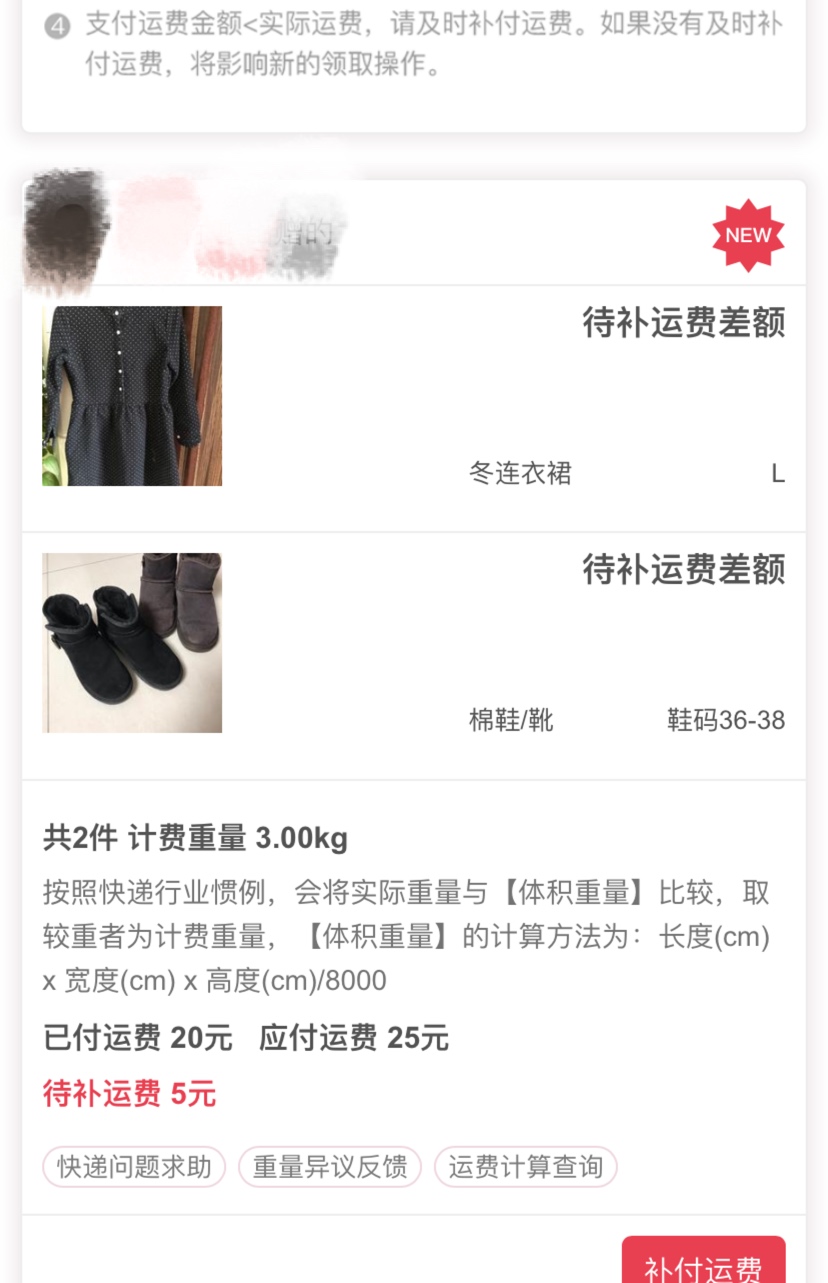Screen dimensions: 828x1283
Task: Open 运费计算查询 chip
Action: click(x=525, y=1167)
